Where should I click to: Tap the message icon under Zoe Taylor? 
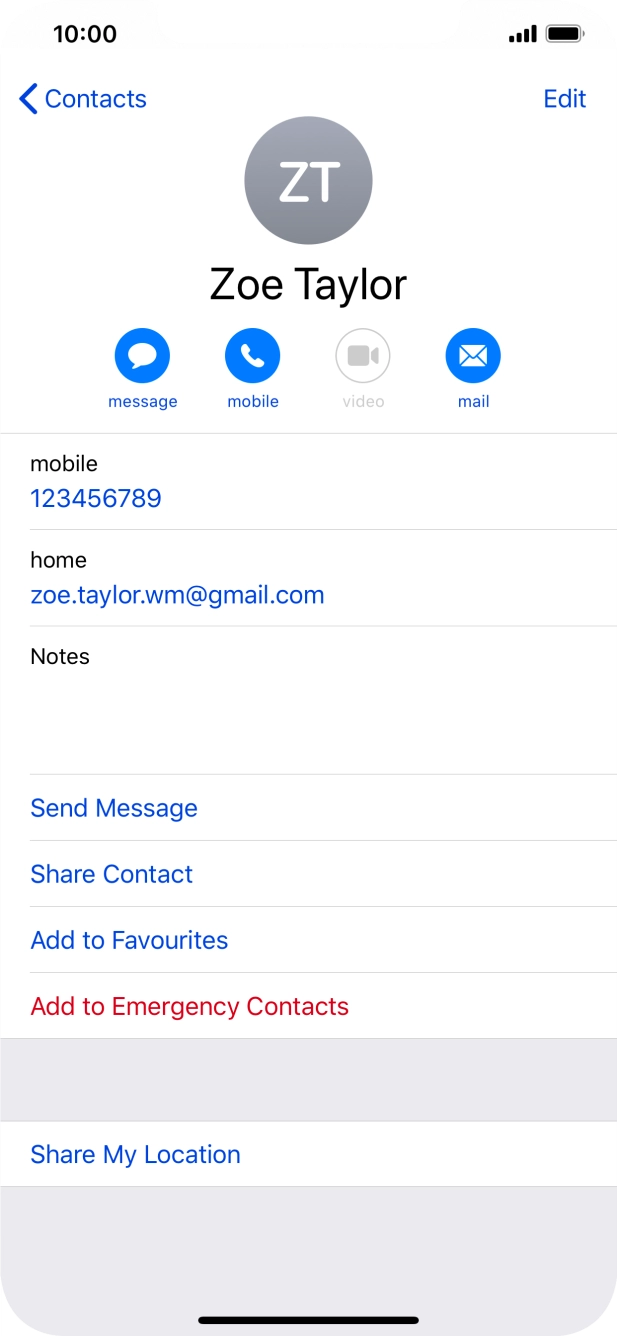click(143, 356)
